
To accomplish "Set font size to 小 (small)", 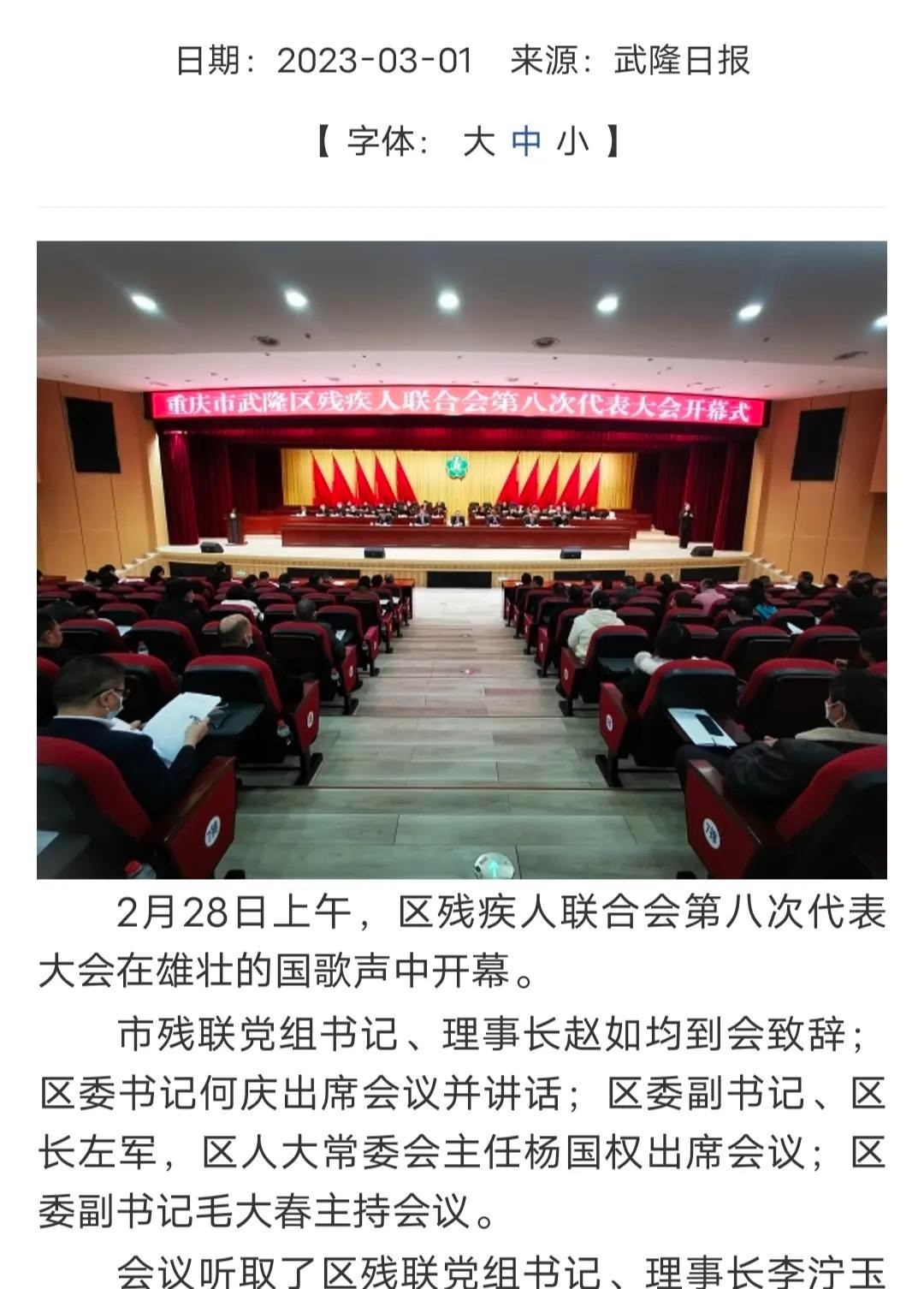I will tap(572, 141).
